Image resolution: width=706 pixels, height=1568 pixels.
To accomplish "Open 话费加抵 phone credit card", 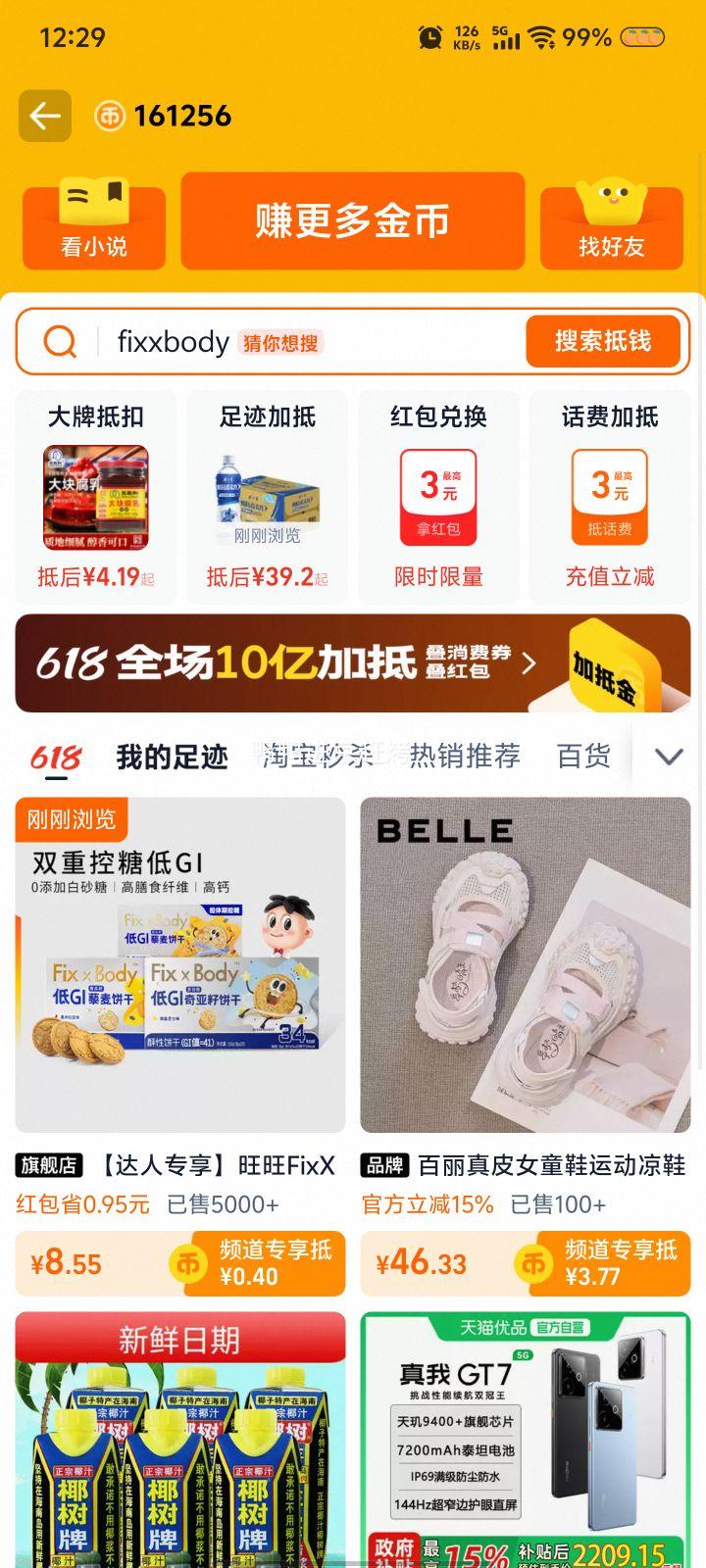I will 609,497.
